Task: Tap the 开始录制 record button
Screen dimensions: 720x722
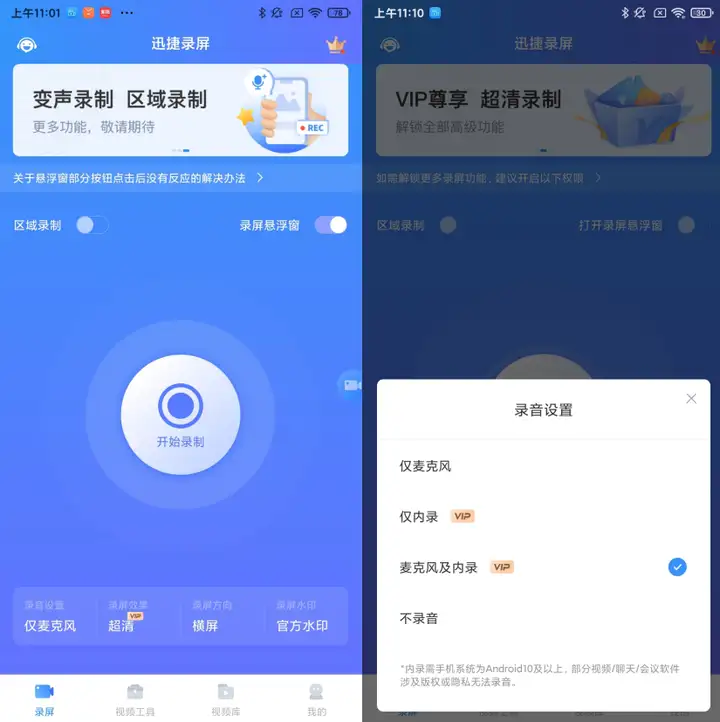Action: click(x=180, y=414)
